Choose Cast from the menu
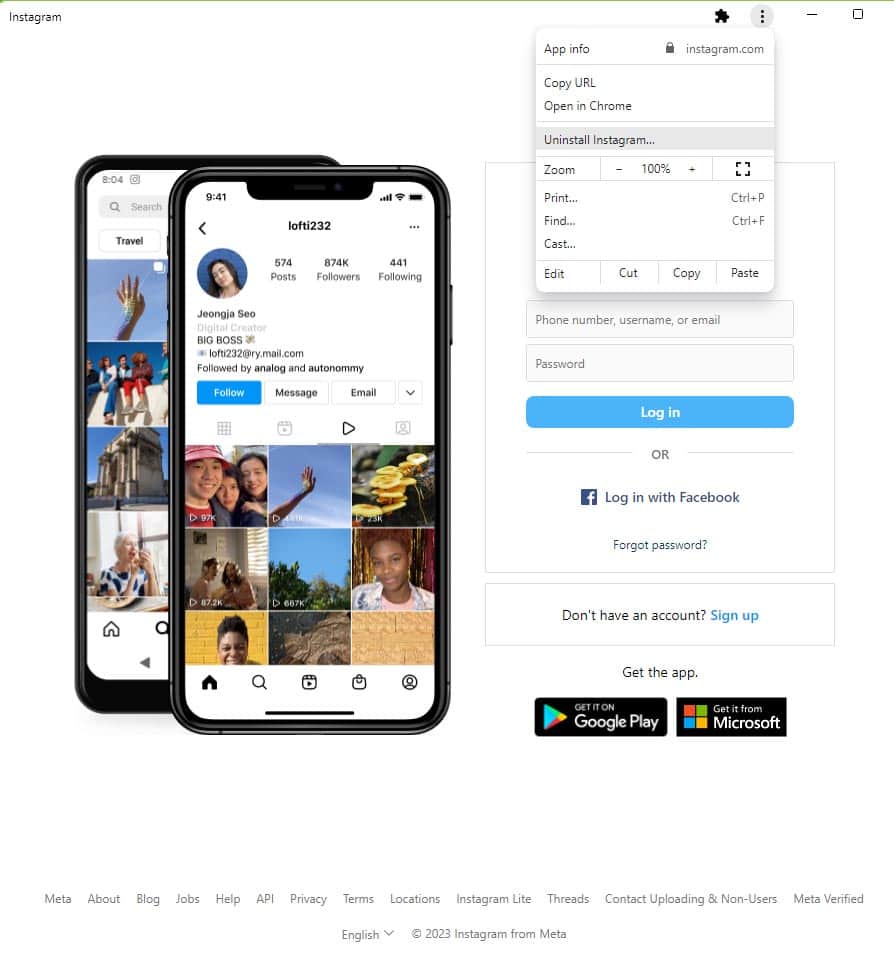Viewport: 894px width, 957px height. click(x=560, y=244)
